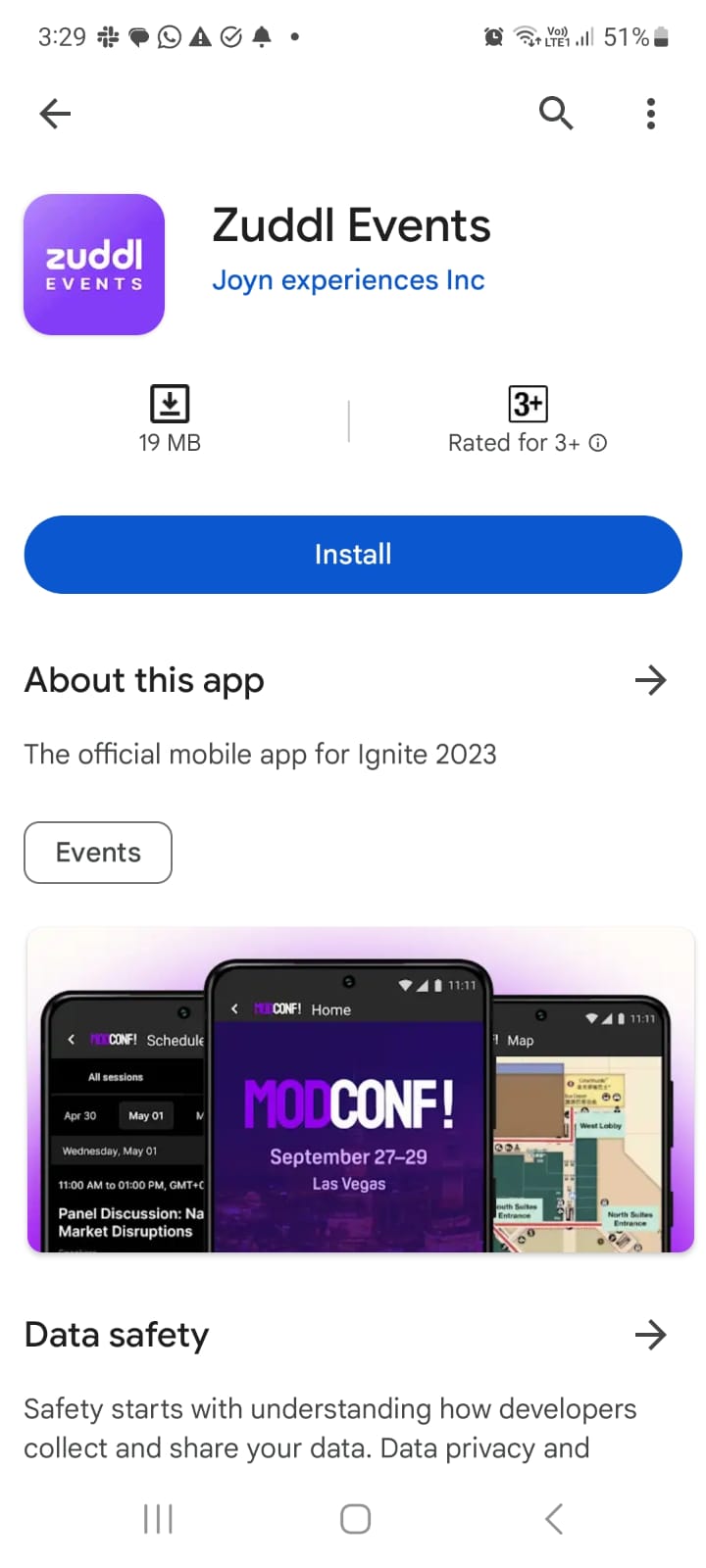Open the three-dot overflow menu
Viewport: 706px width, 1568px height.
pyautogui.click(x=650, y=114)
